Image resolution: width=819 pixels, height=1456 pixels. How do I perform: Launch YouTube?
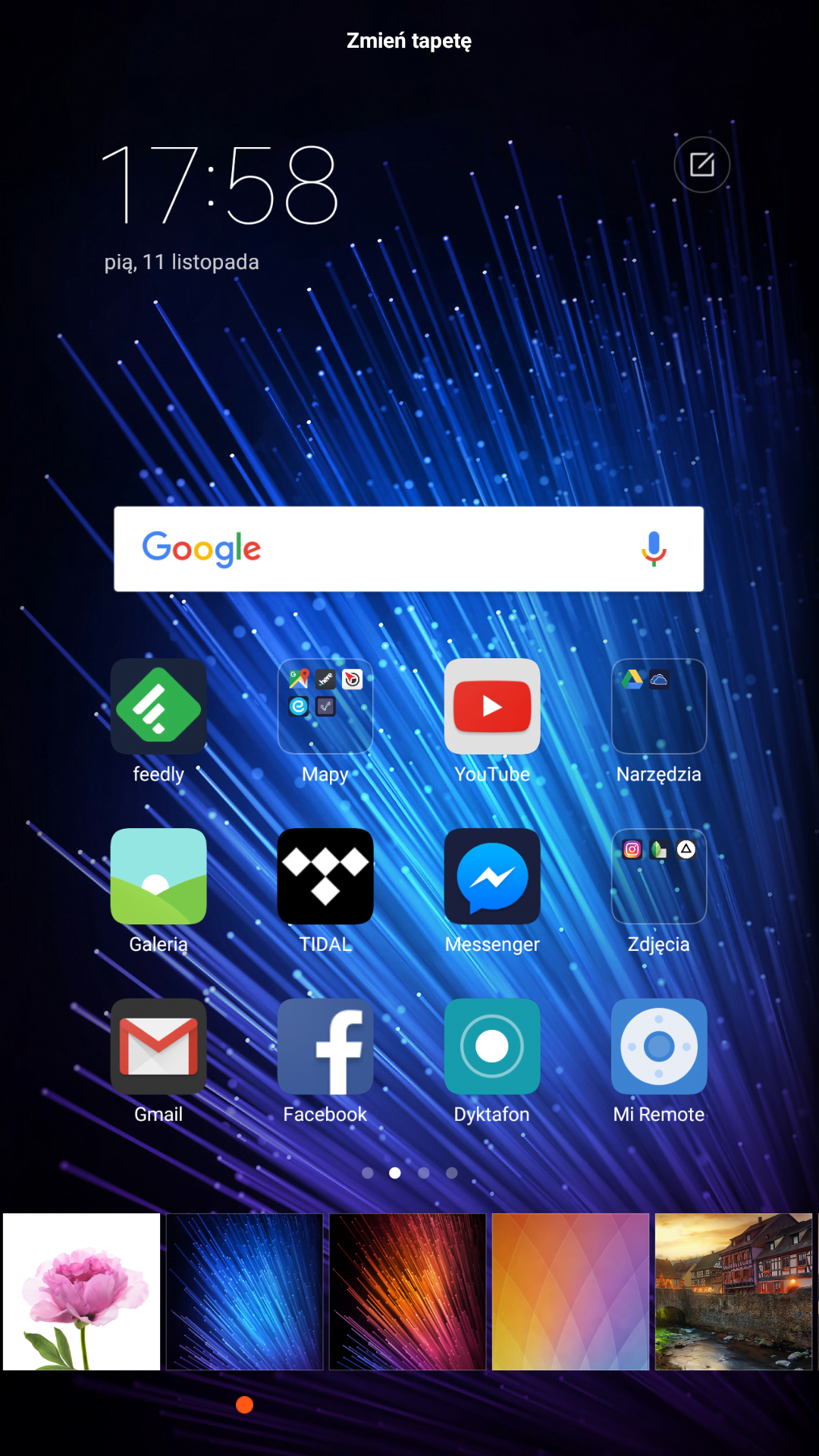click(x=492, y=707)
